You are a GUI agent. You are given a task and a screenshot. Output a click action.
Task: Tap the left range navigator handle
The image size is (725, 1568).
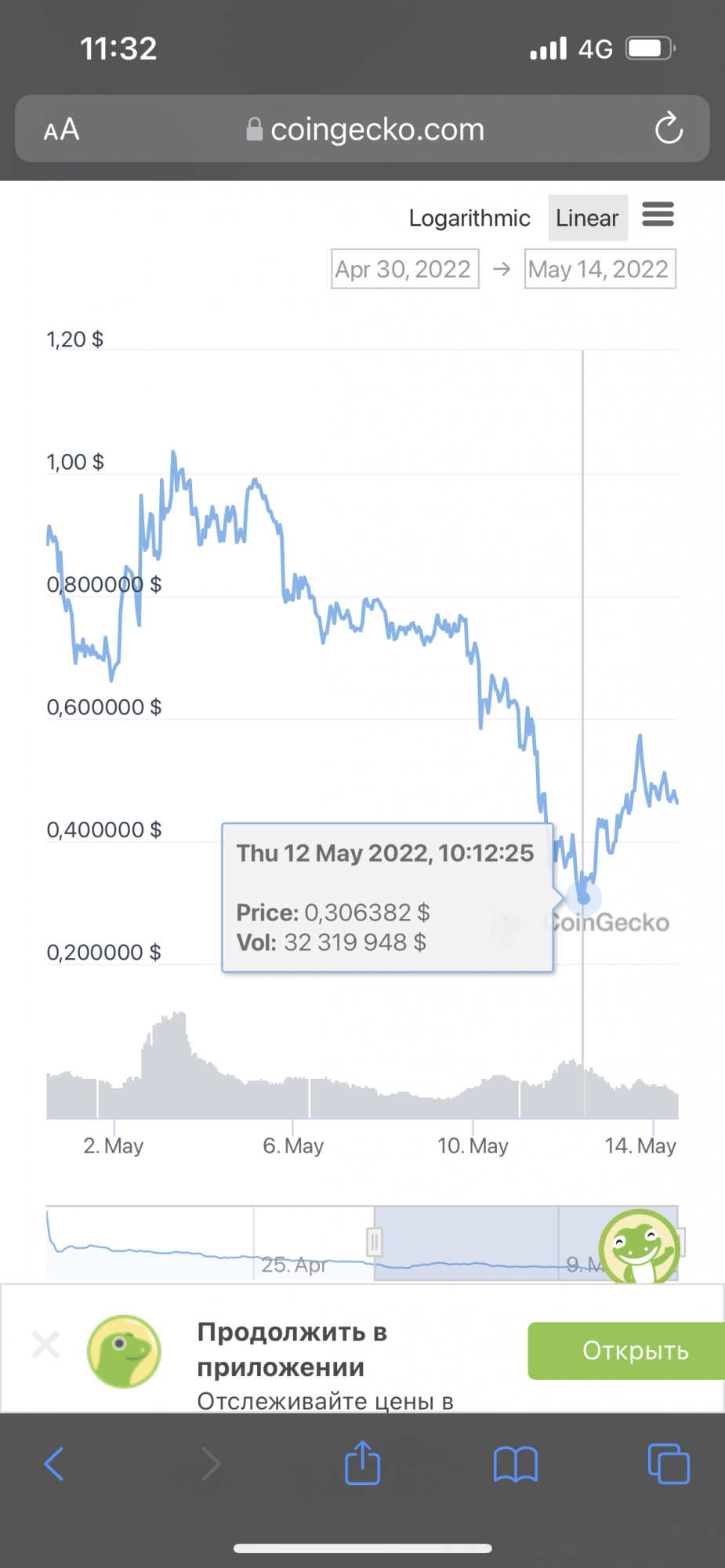375,1242
